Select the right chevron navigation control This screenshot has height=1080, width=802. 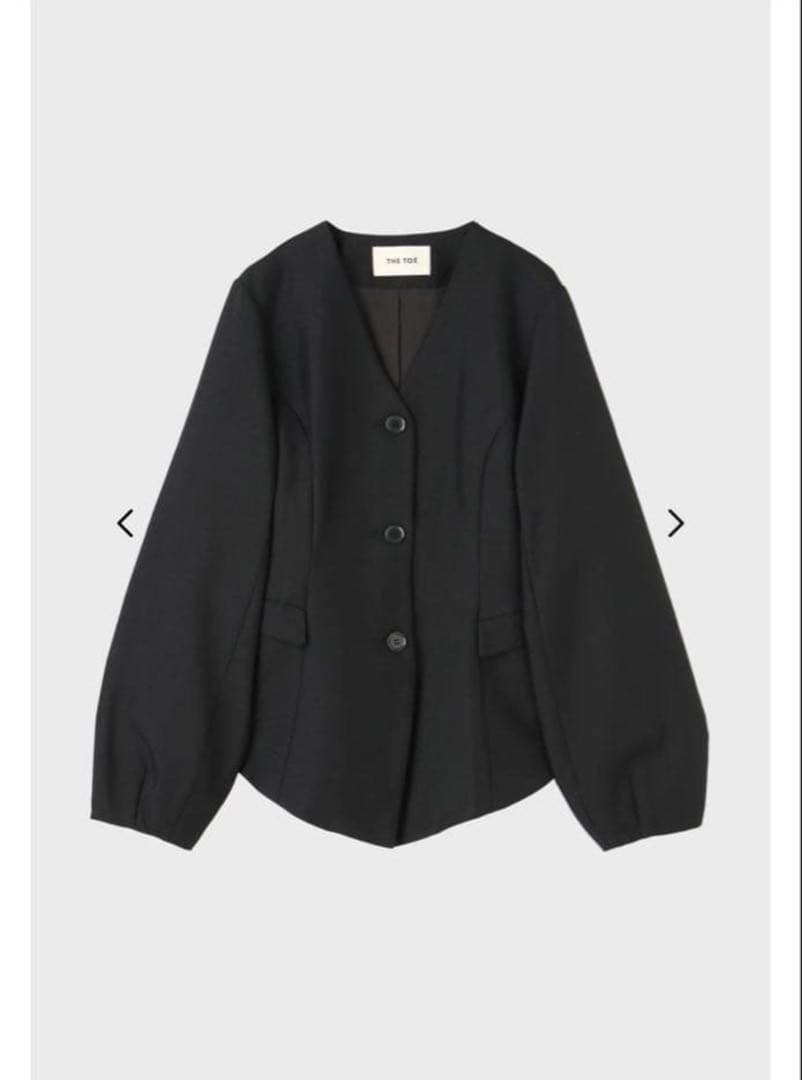[x=677, y=520]
